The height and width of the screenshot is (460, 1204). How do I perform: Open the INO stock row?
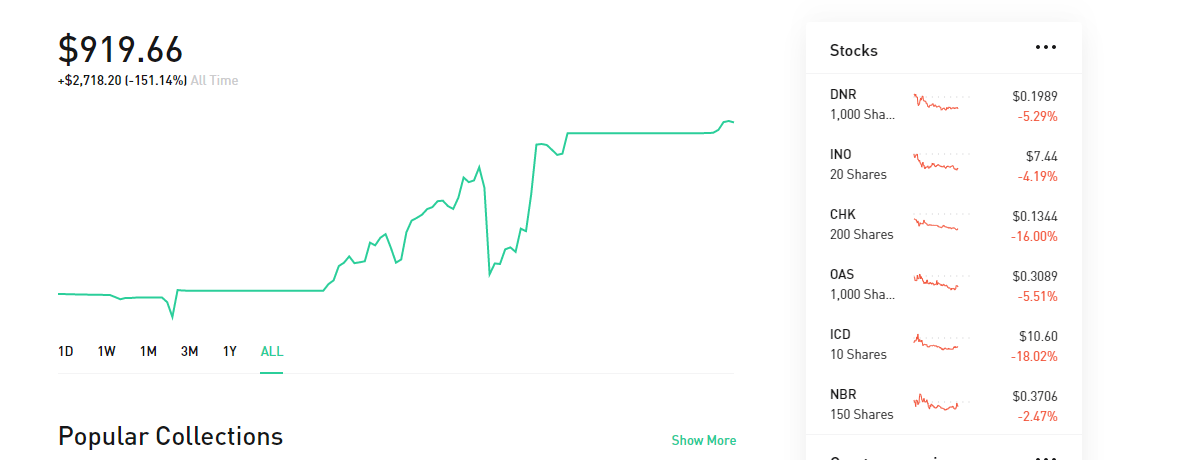(943, 164)
